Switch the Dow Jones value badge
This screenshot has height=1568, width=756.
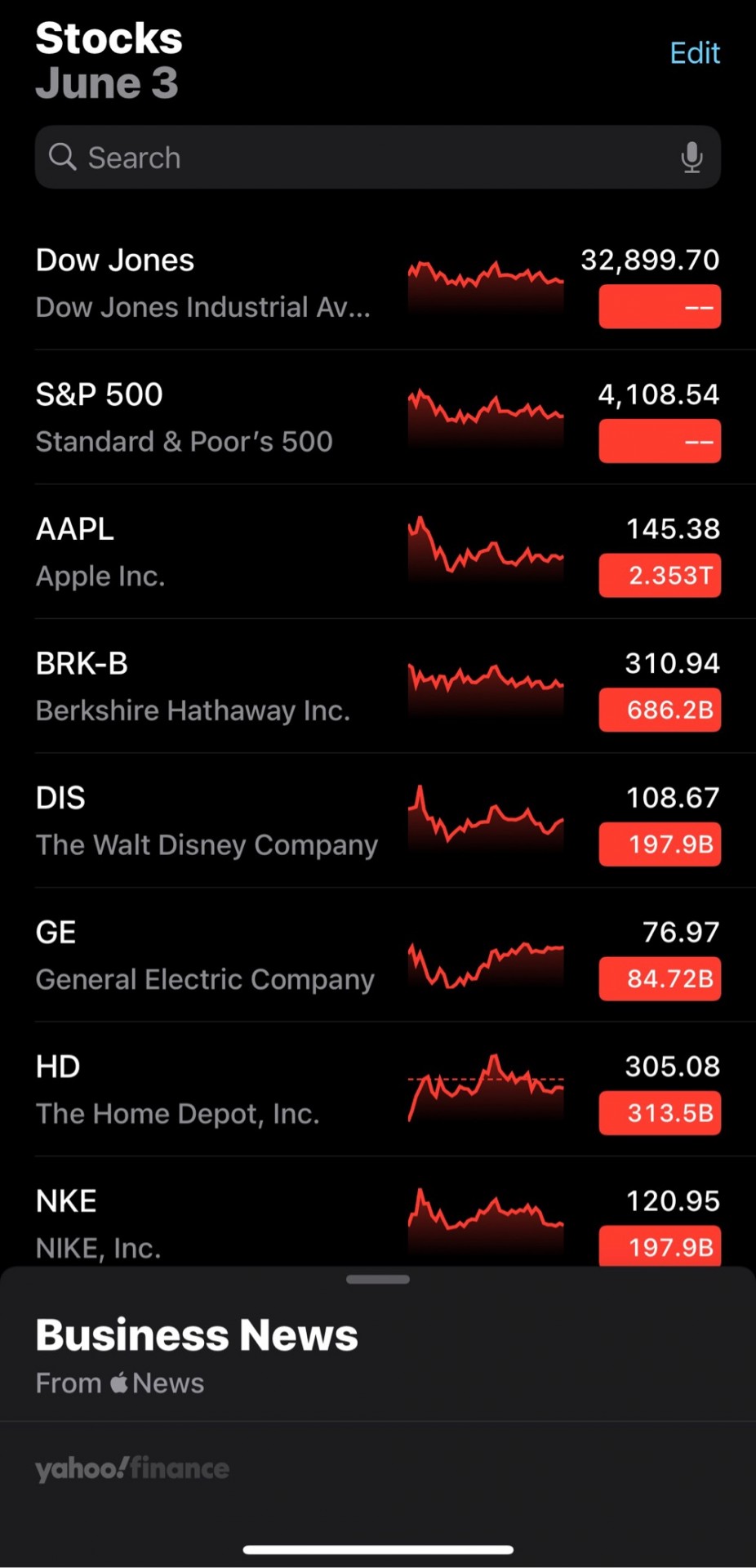tap(660, 307)
